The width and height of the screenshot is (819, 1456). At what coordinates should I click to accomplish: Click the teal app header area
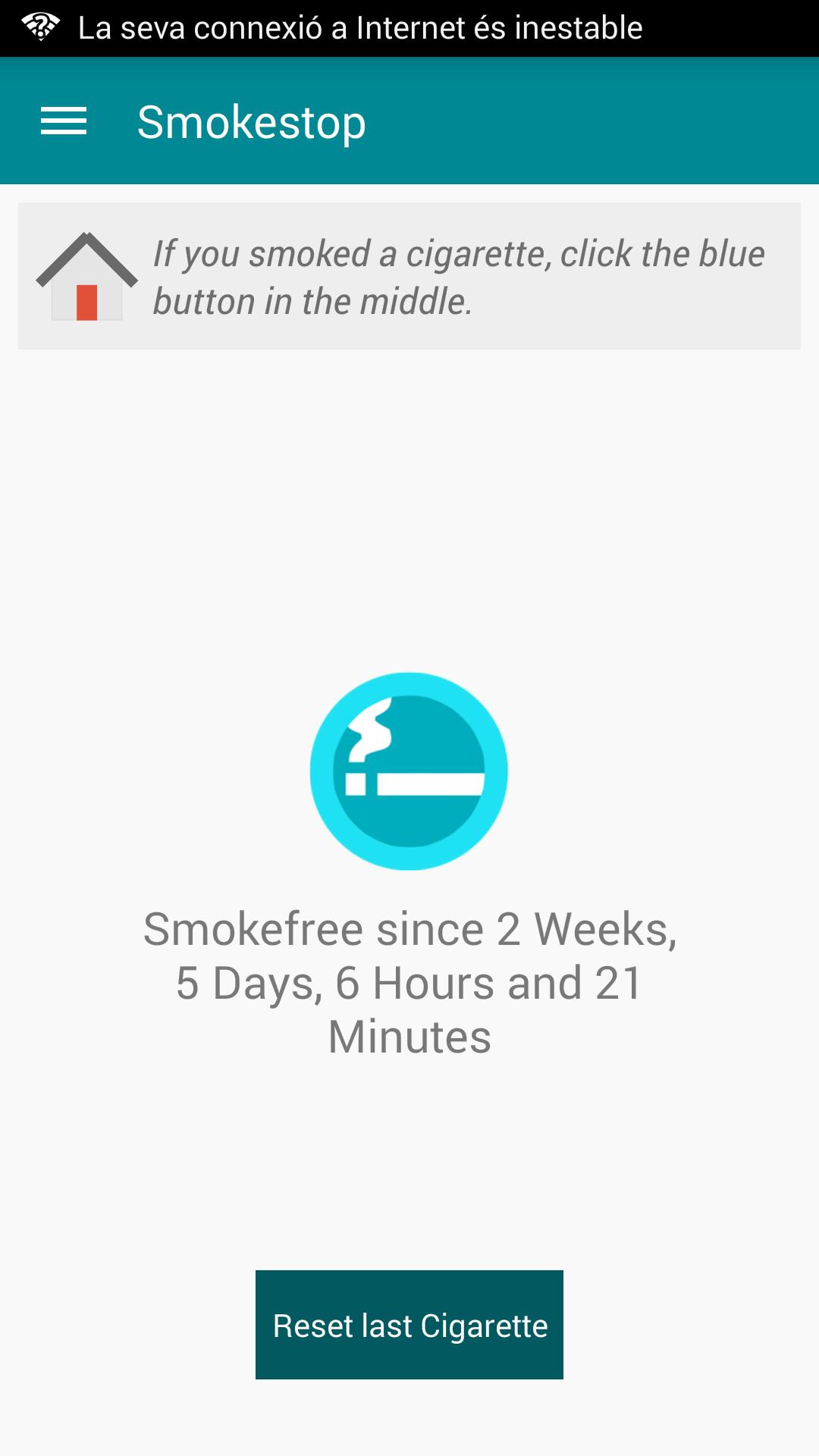[531, 121]
